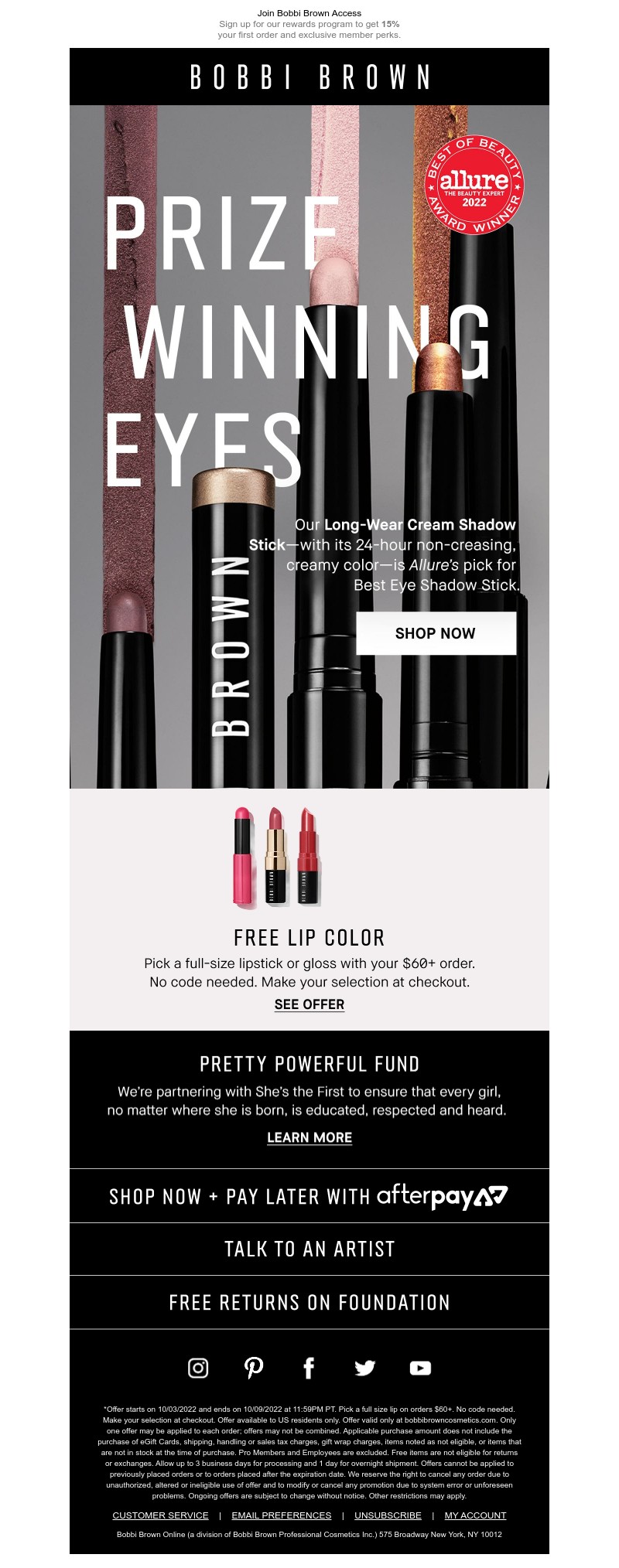Tap the Unsubscribe link
The image size is (619, 1568).
click(x=388, y=1515)
